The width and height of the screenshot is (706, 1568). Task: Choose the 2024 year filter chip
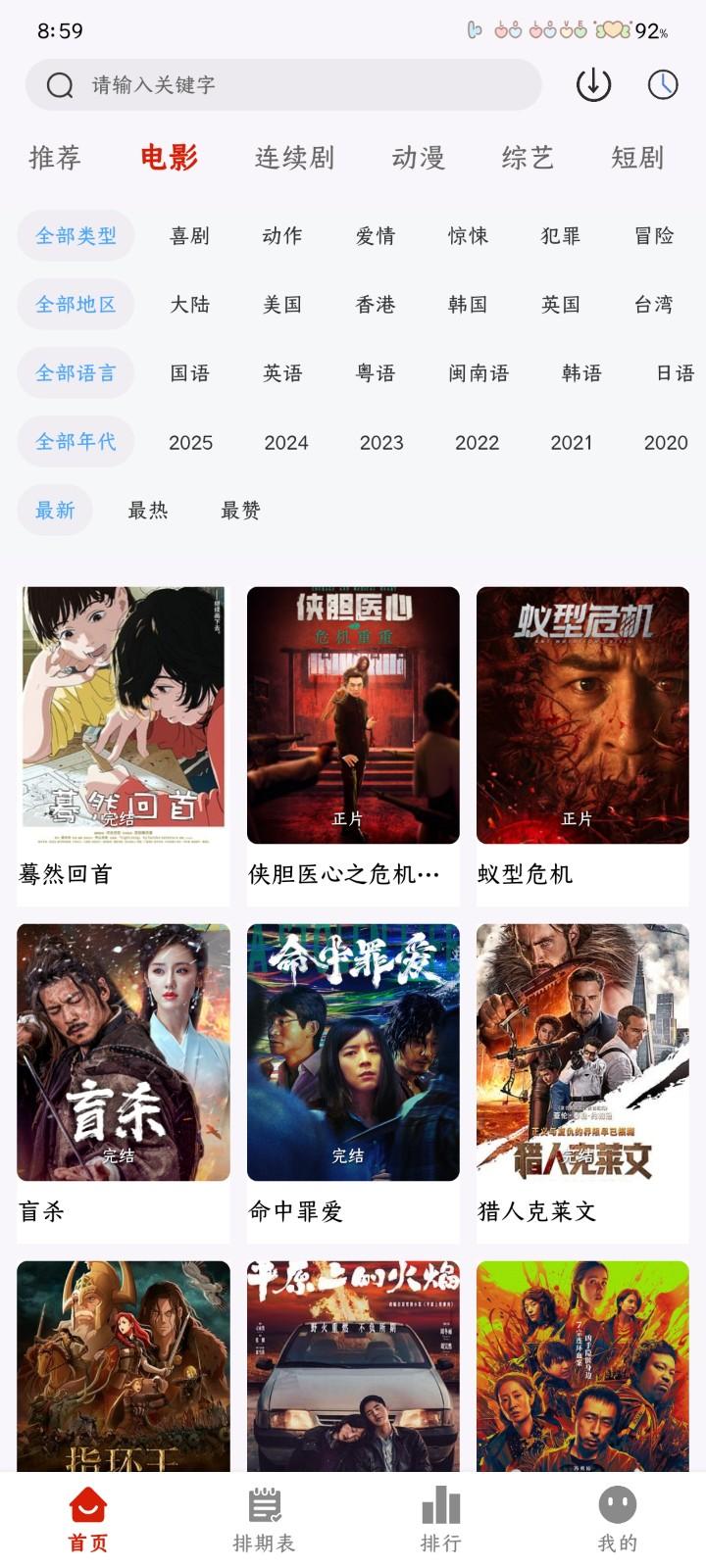click(286, 442)
